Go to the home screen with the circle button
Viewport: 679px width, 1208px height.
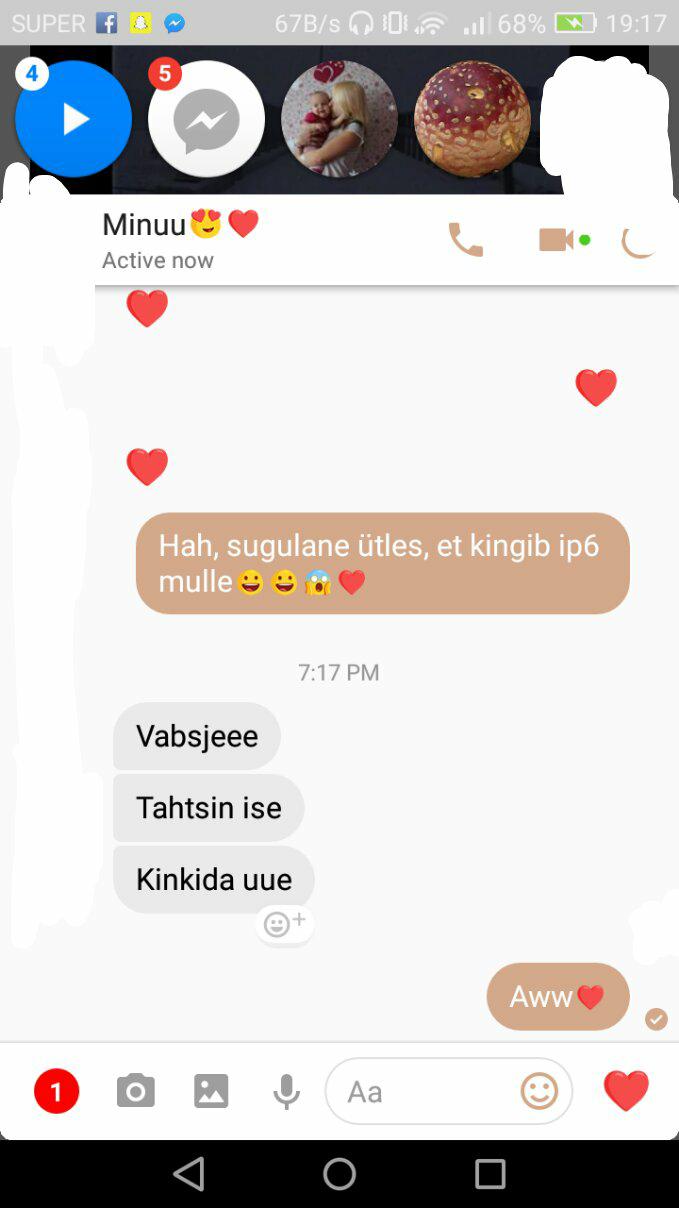point(339,1174)
